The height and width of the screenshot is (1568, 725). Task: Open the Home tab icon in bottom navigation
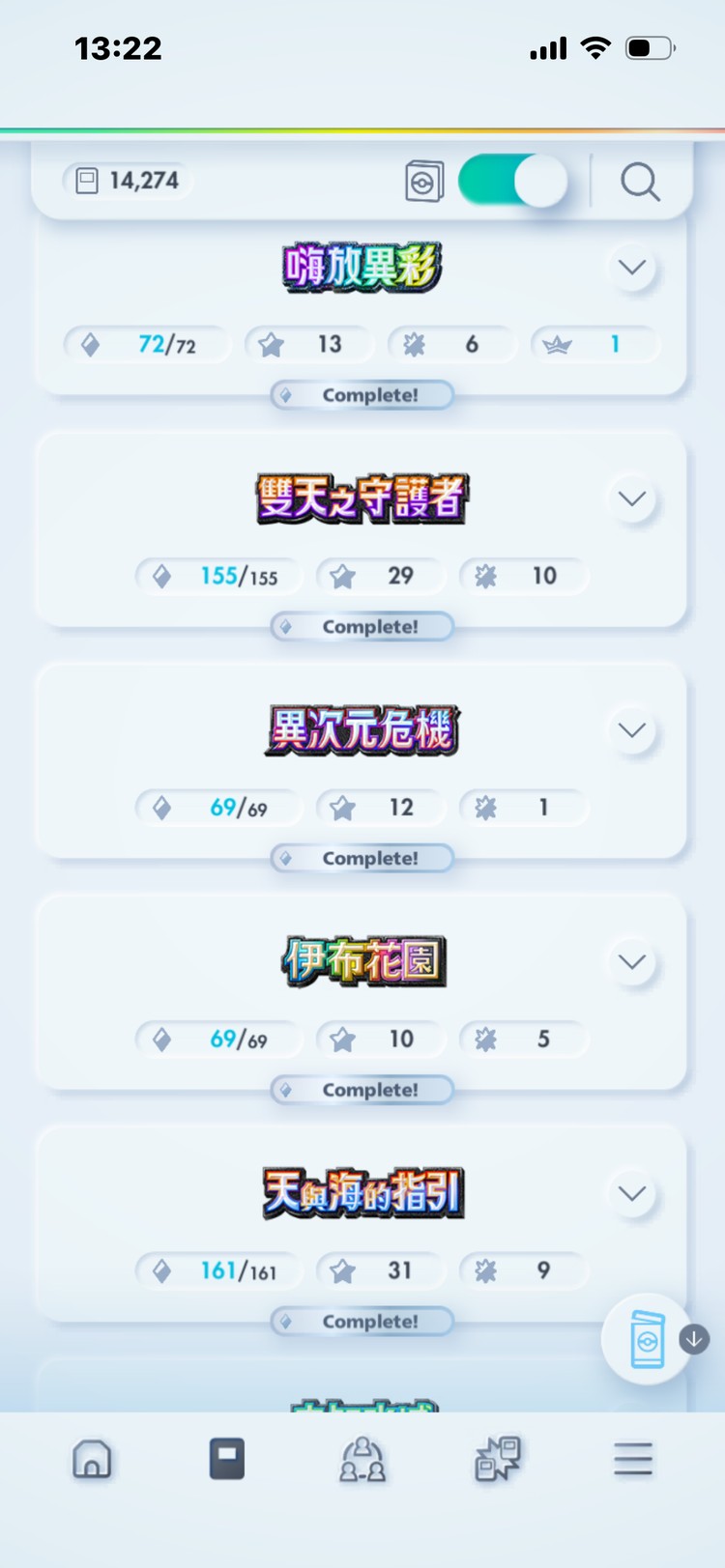pyautogui.click(x=92, y=1460)
